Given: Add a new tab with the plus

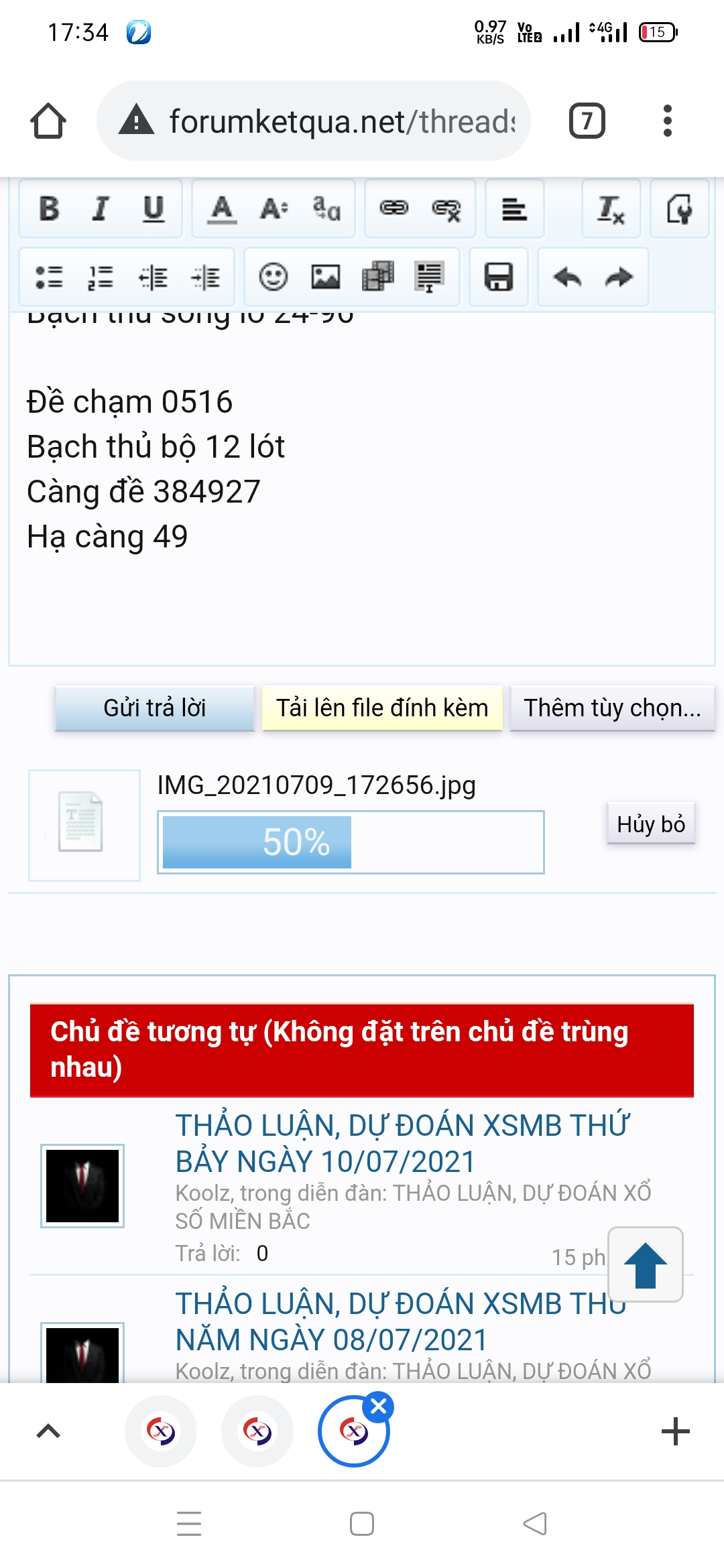Looking at the screenshot, I should tap(675, 1431).
